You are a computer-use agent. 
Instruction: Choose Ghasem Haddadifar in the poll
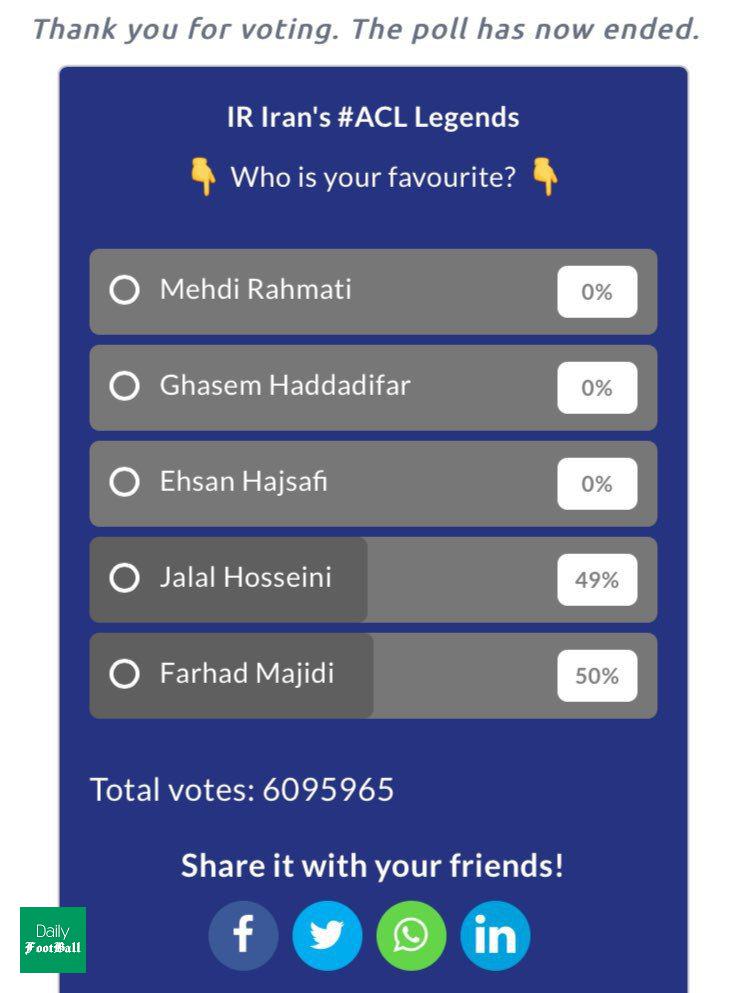124,387
